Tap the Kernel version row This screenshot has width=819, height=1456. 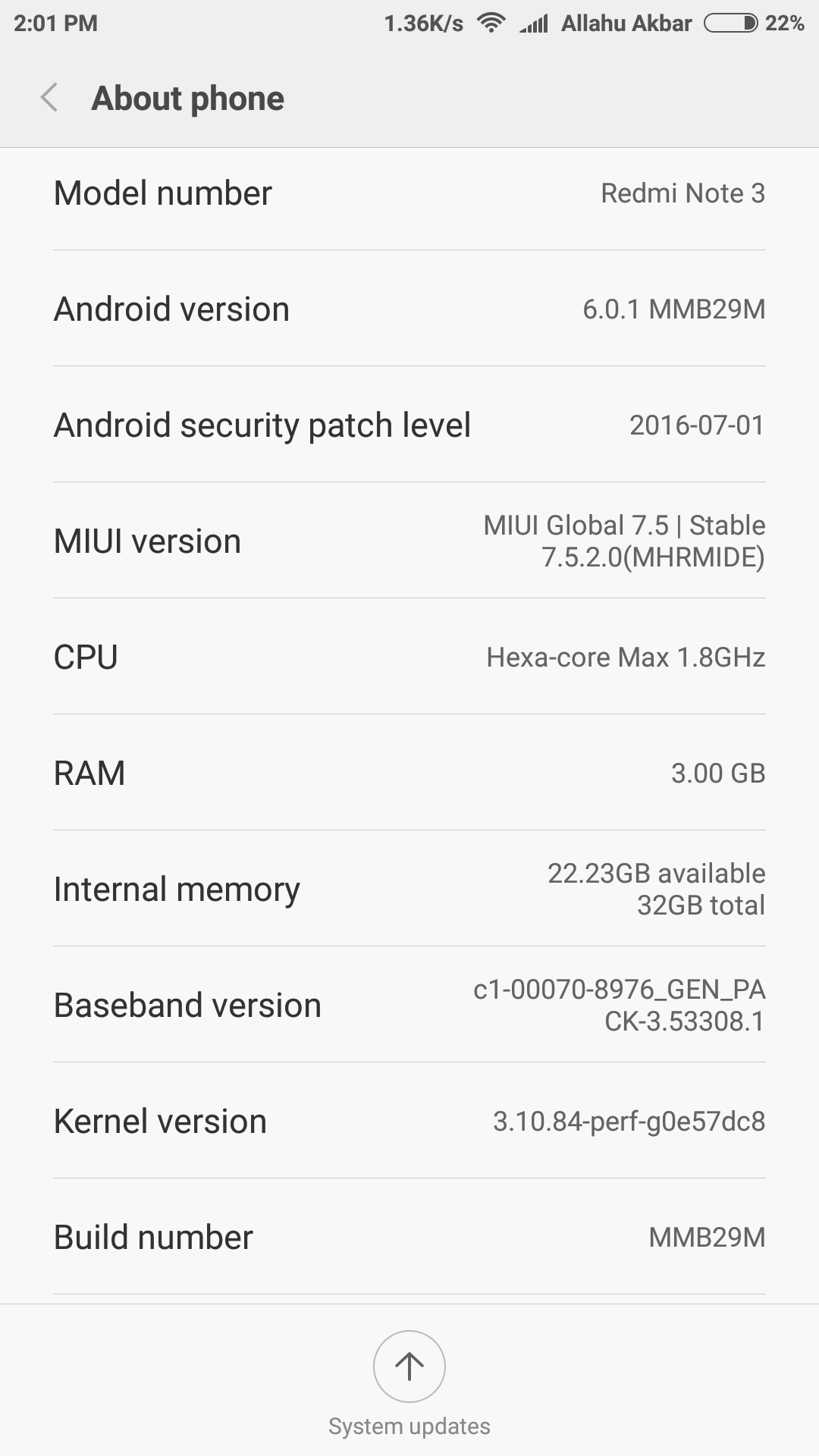409,1121
